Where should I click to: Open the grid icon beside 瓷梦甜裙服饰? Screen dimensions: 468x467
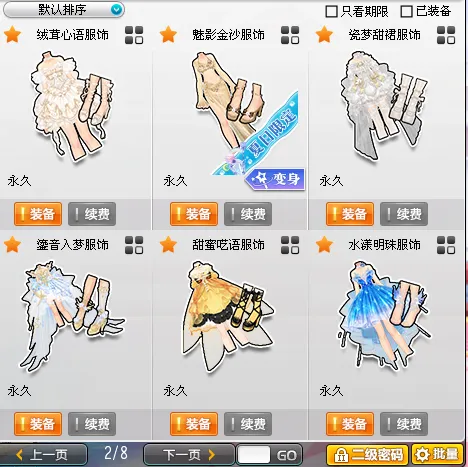446,35
